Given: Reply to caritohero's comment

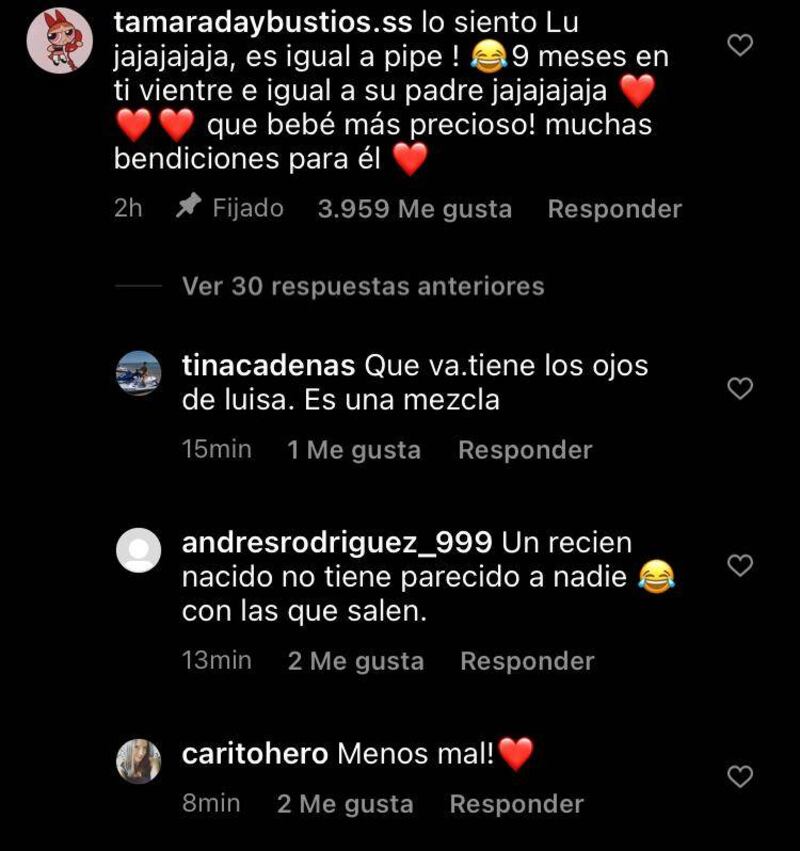Looking at the screenshot, I should [x=516, y=804].
